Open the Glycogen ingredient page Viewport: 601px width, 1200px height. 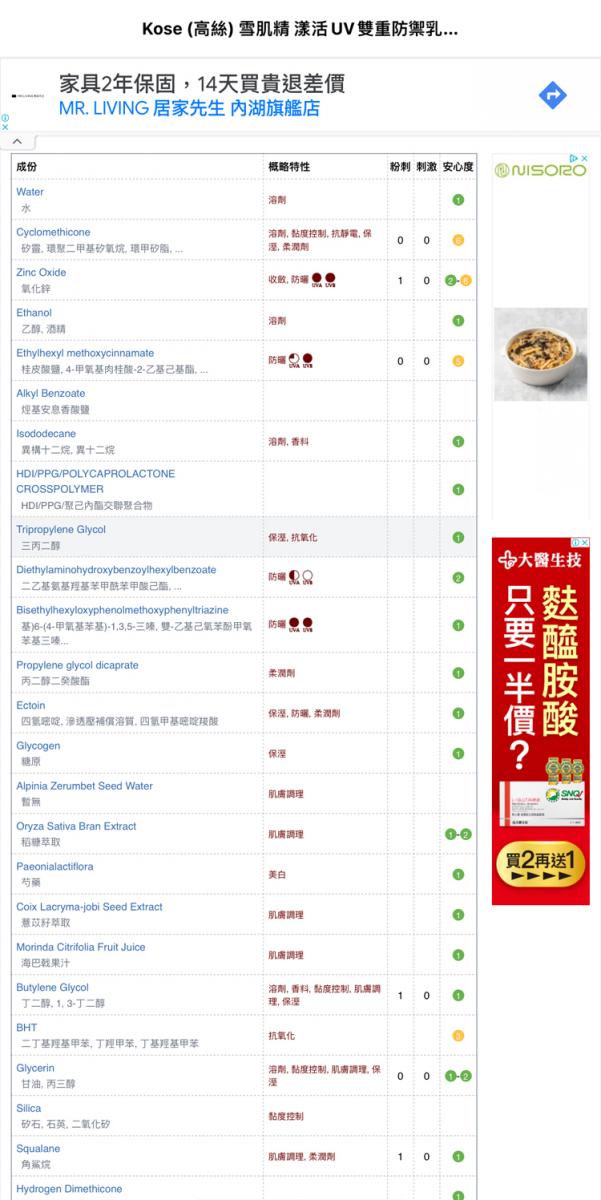[38, 746]
